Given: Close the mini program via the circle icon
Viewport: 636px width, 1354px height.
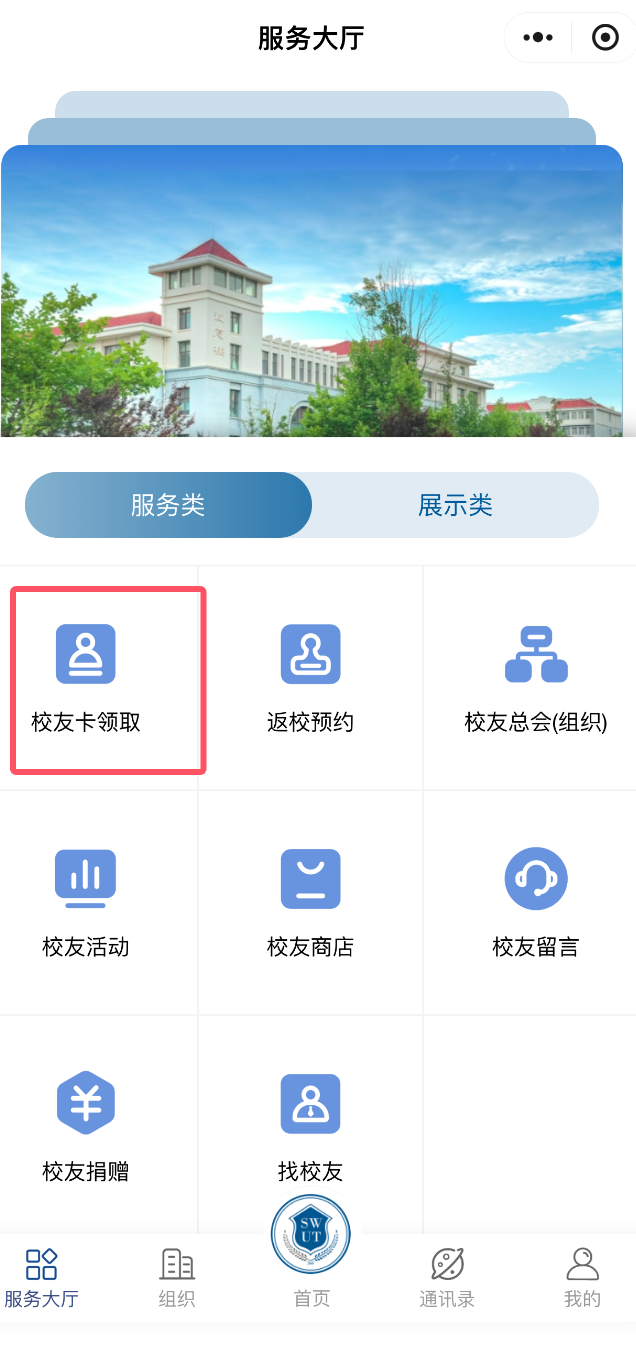Looking at the screenshot, I should coord(605,38).
